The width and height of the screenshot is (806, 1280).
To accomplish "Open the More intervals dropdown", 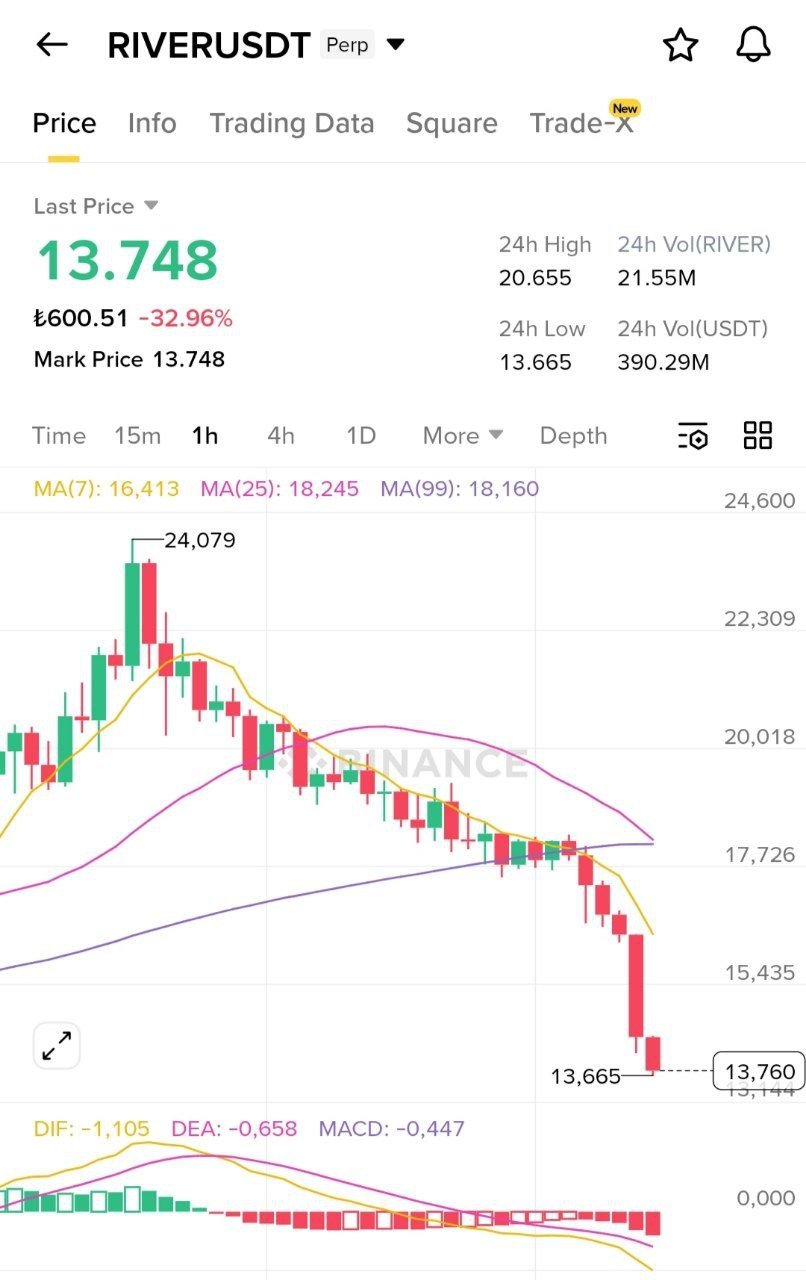I will pos(462,436).
